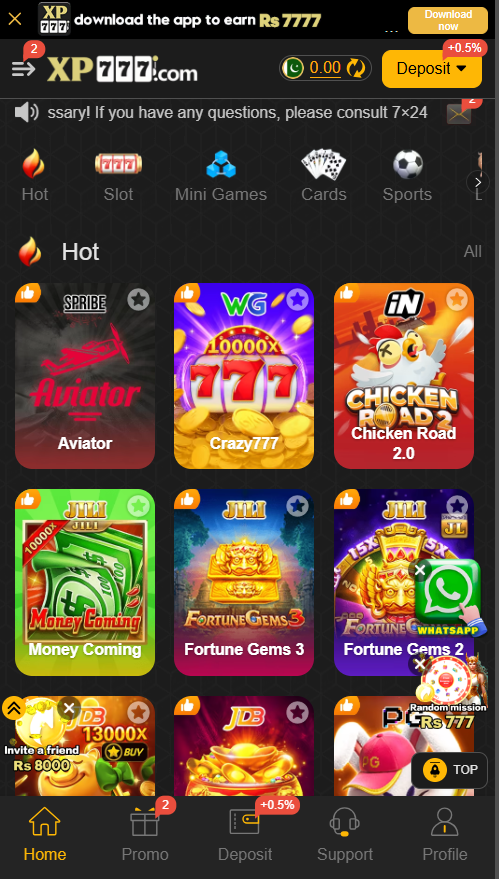This screenshot has height=879, width=499.
Task: Select the Slot category
Action: pos(118,176)
